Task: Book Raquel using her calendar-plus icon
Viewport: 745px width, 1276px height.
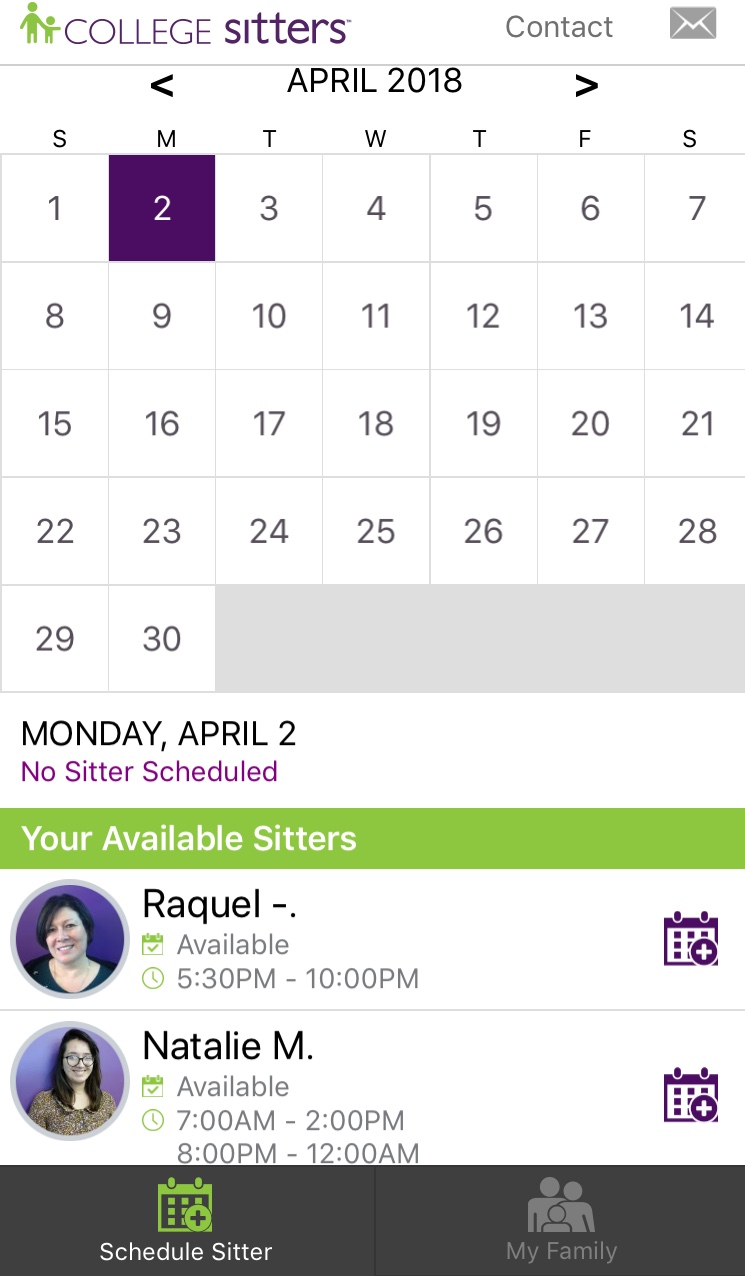Action: coord(691,939)
